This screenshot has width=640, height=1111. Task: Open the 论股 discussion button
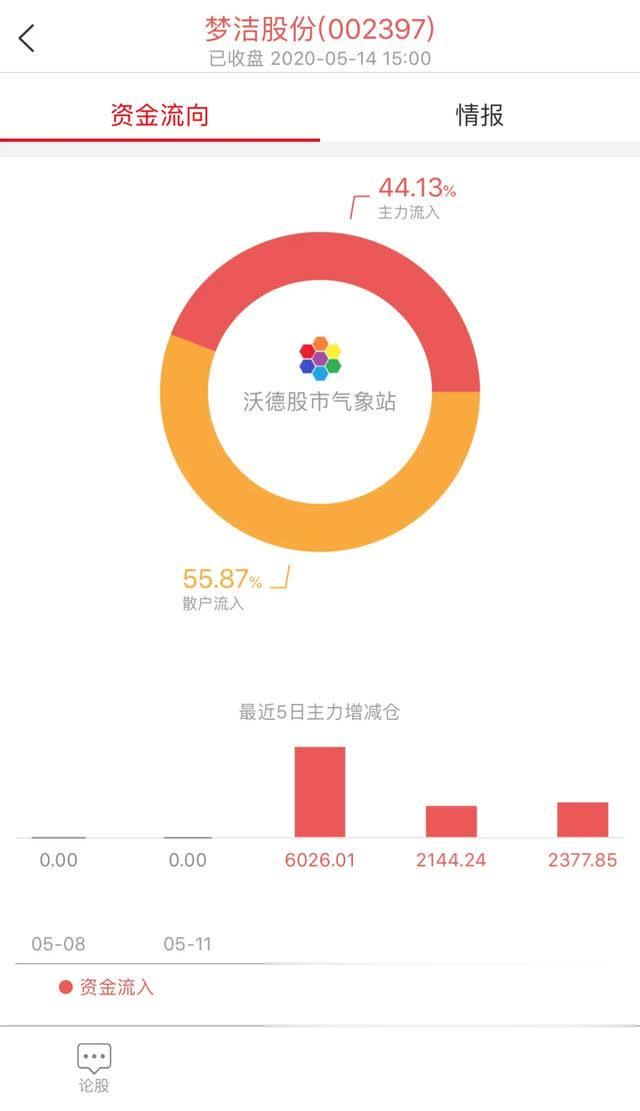click(x=94, y=1068)
